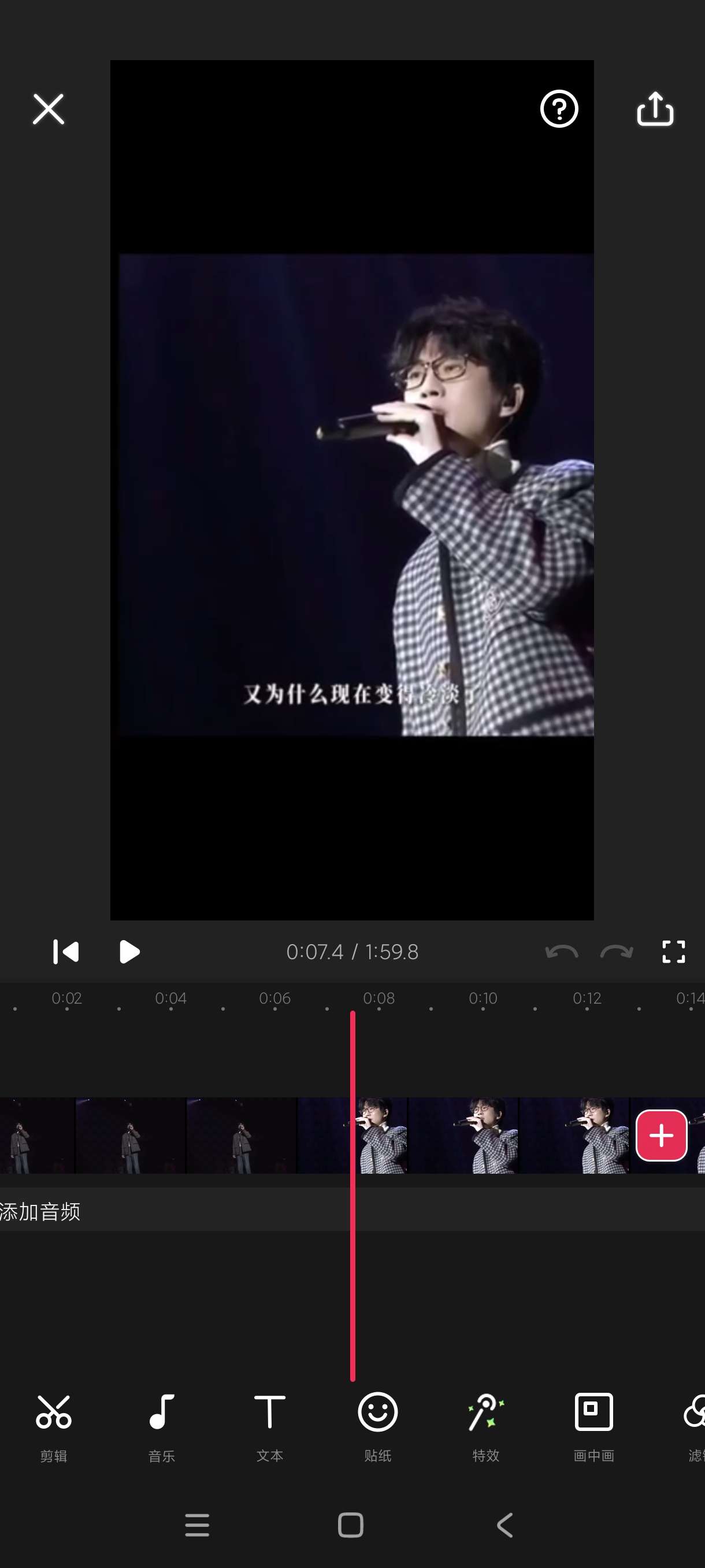Open the help question mark
Viewport: 705px width, 1568px height.
click(x=558, y=109)
